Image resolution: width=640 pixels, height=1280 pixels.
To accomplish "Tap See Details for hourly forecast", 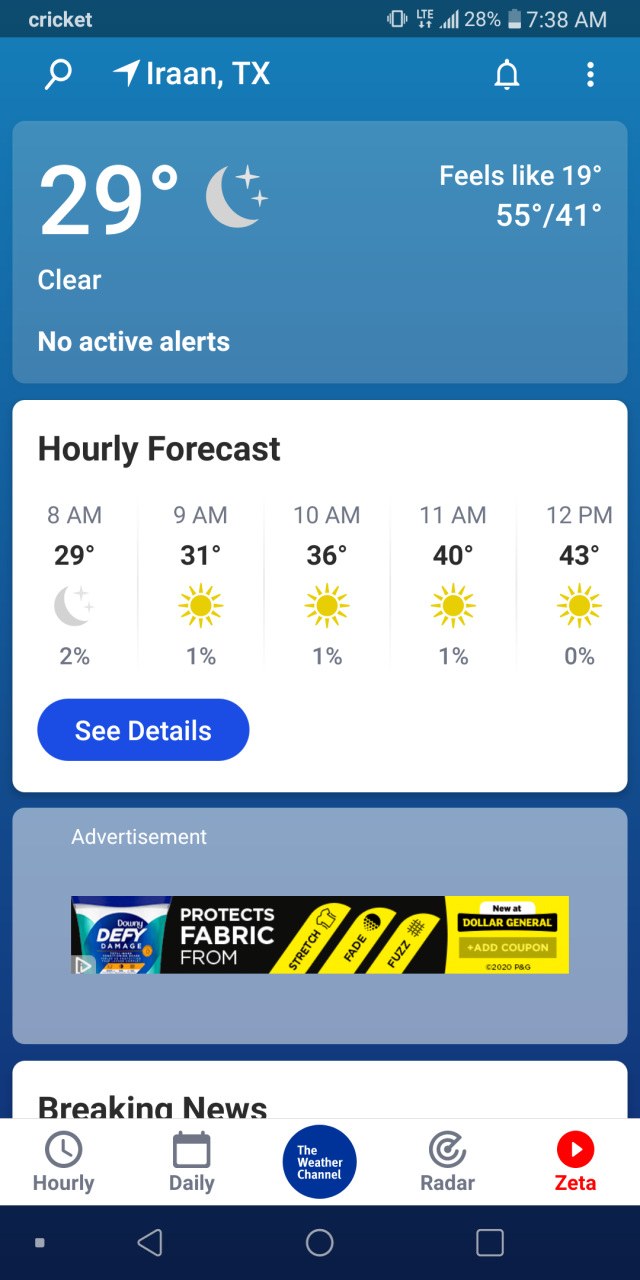I will (143, 730).
